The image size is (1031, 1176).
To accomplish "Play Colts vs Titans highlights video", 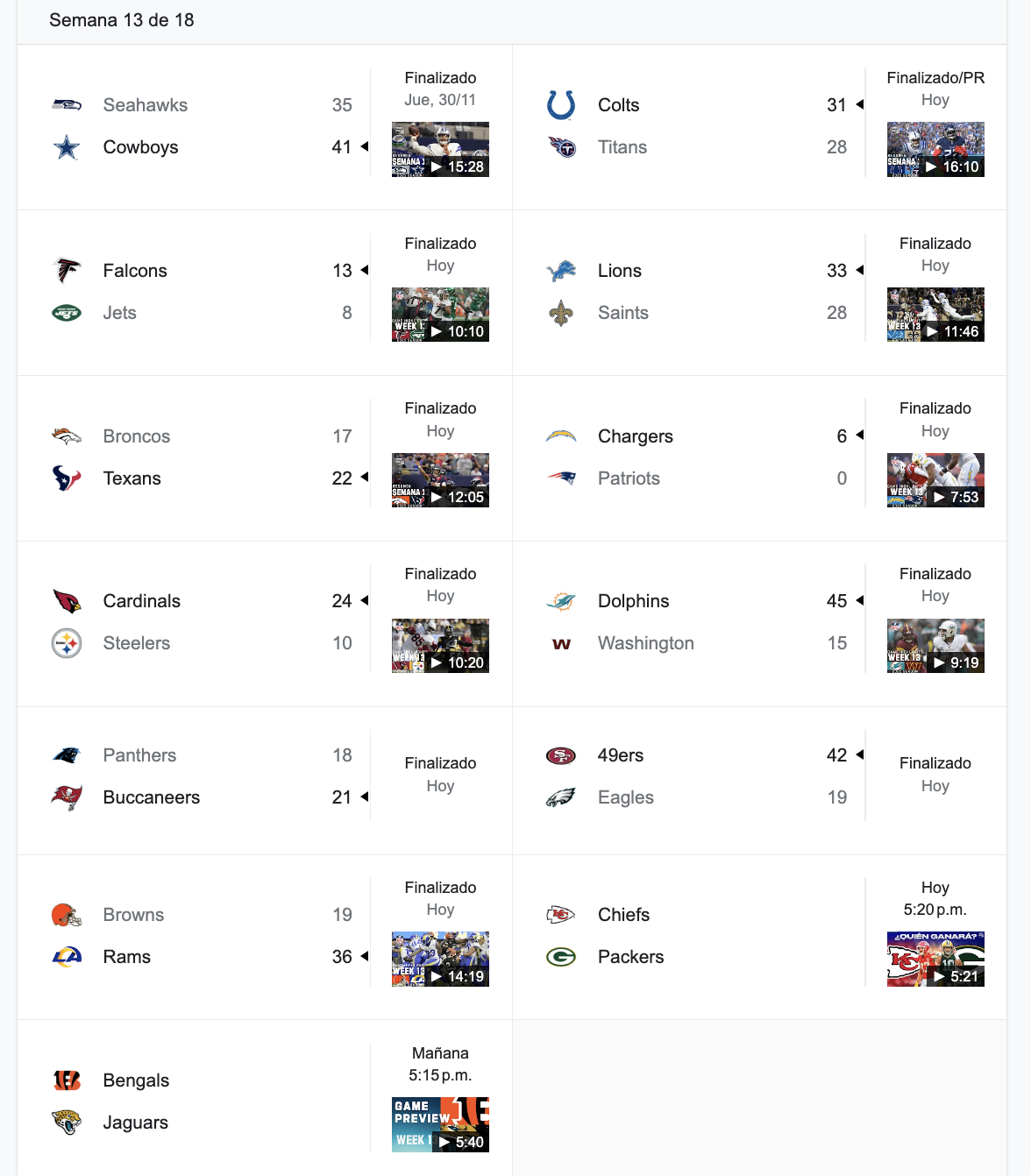I will pos(935,150).
